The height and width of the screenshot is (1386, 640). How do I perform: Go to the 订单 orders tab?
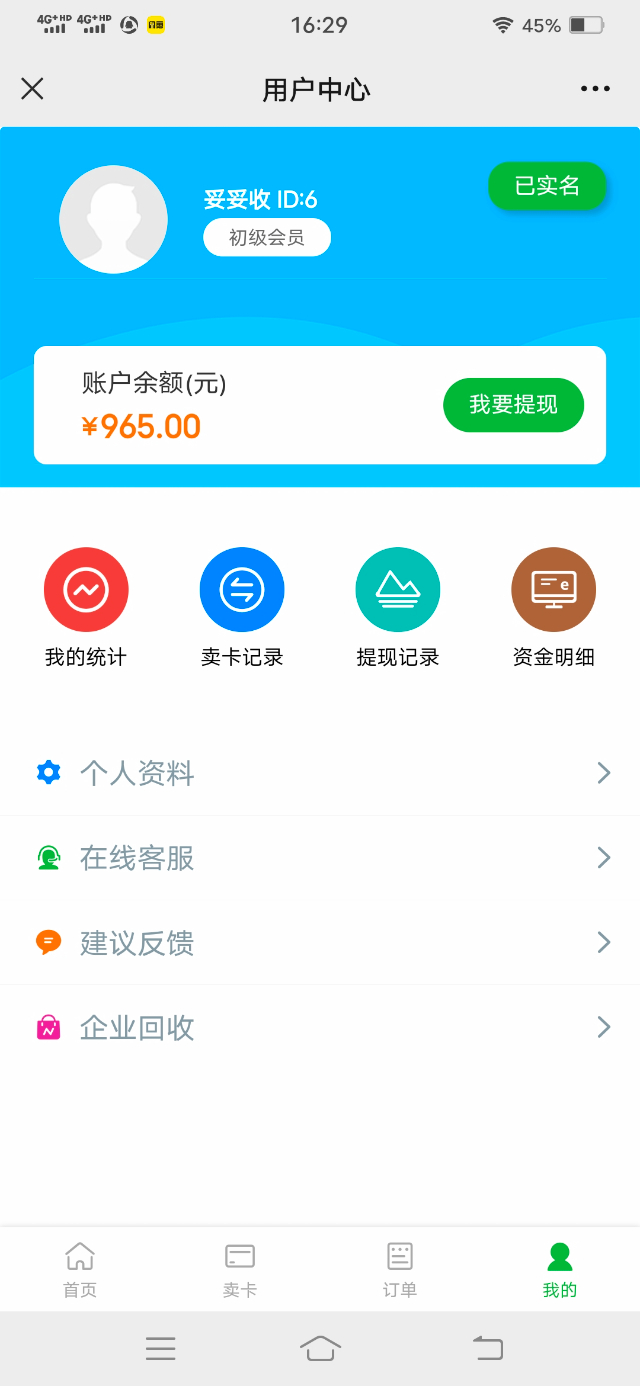click(x=400, y=1270)
